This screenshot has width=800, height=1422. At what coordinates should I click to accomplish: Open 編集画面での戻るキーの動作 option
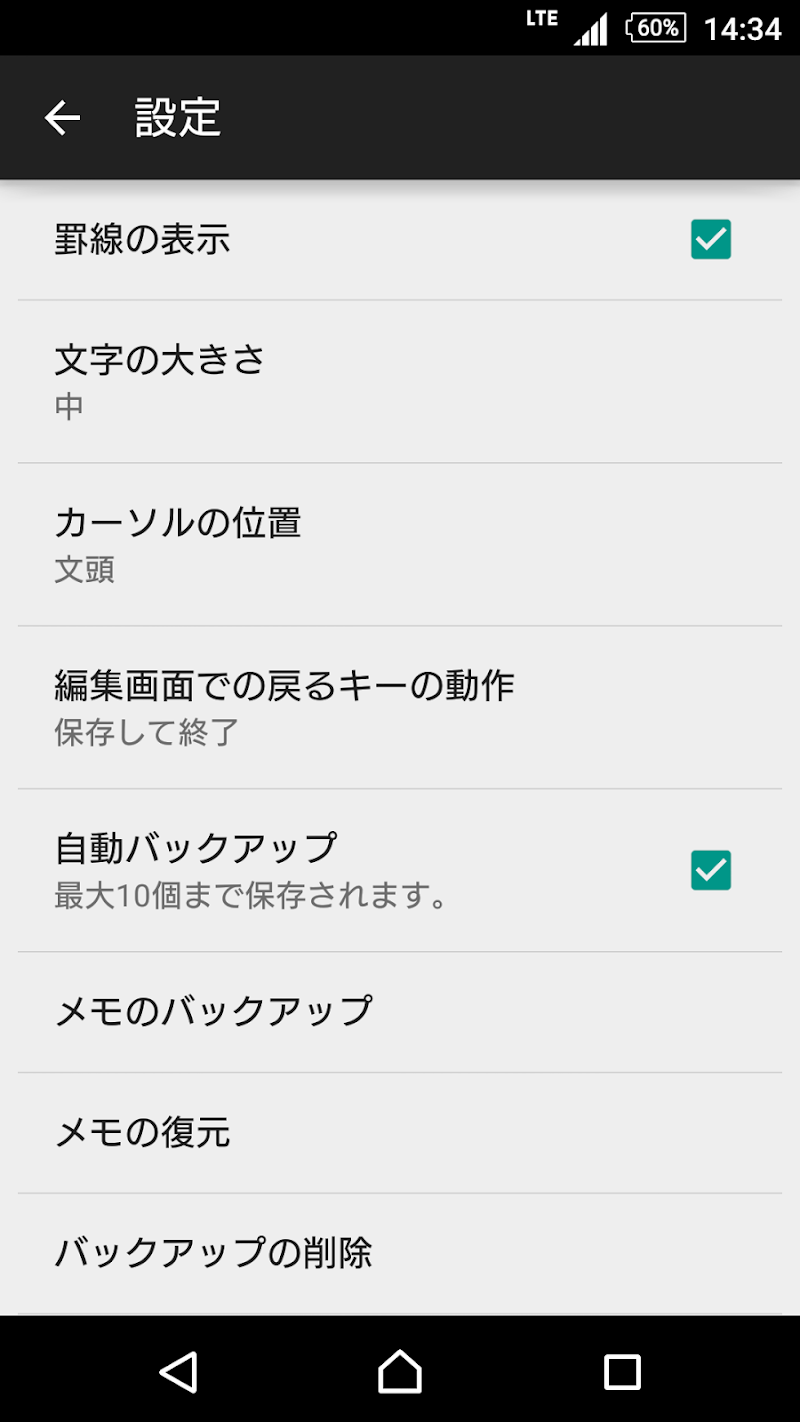[x=400, y=707]
